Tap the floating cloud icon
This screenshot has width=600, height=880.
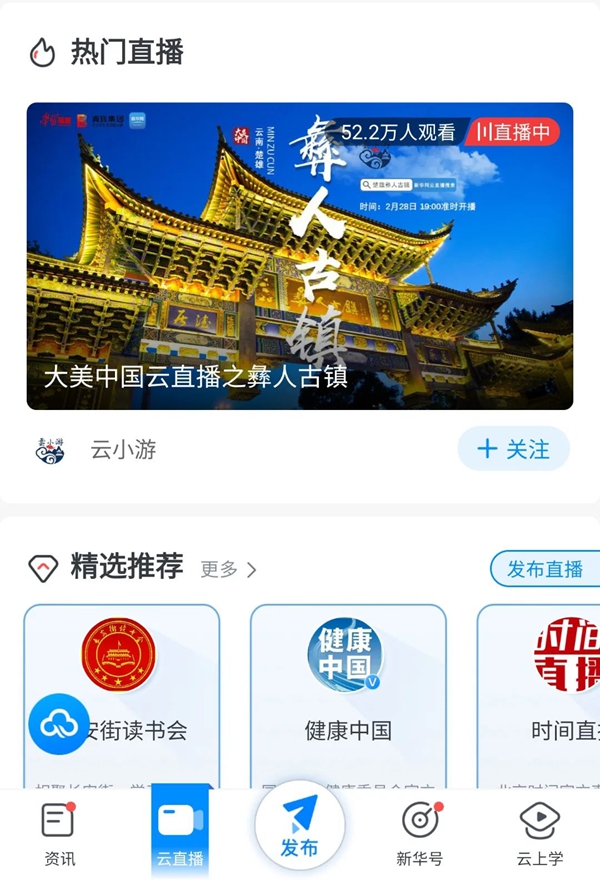coord(59,724)
